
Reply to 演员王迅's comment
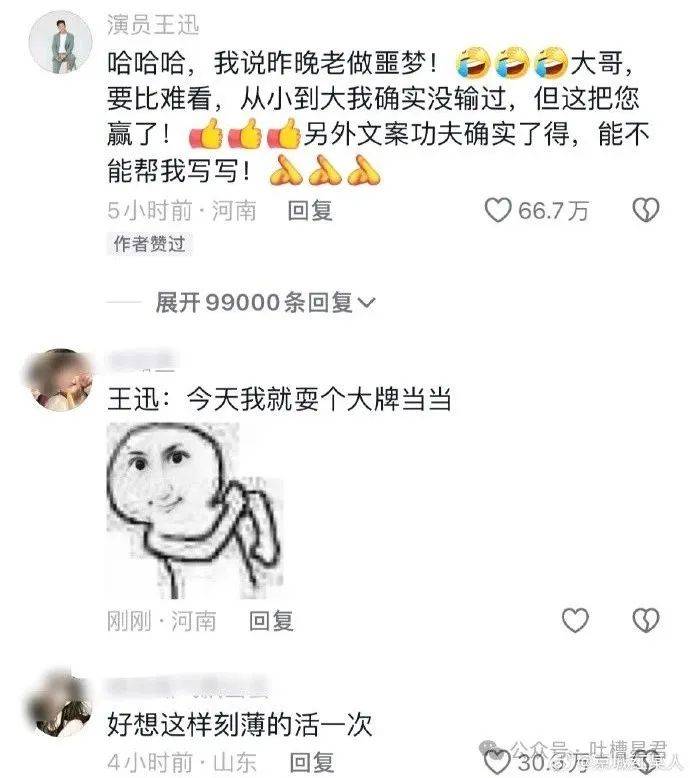pos(310,210)
